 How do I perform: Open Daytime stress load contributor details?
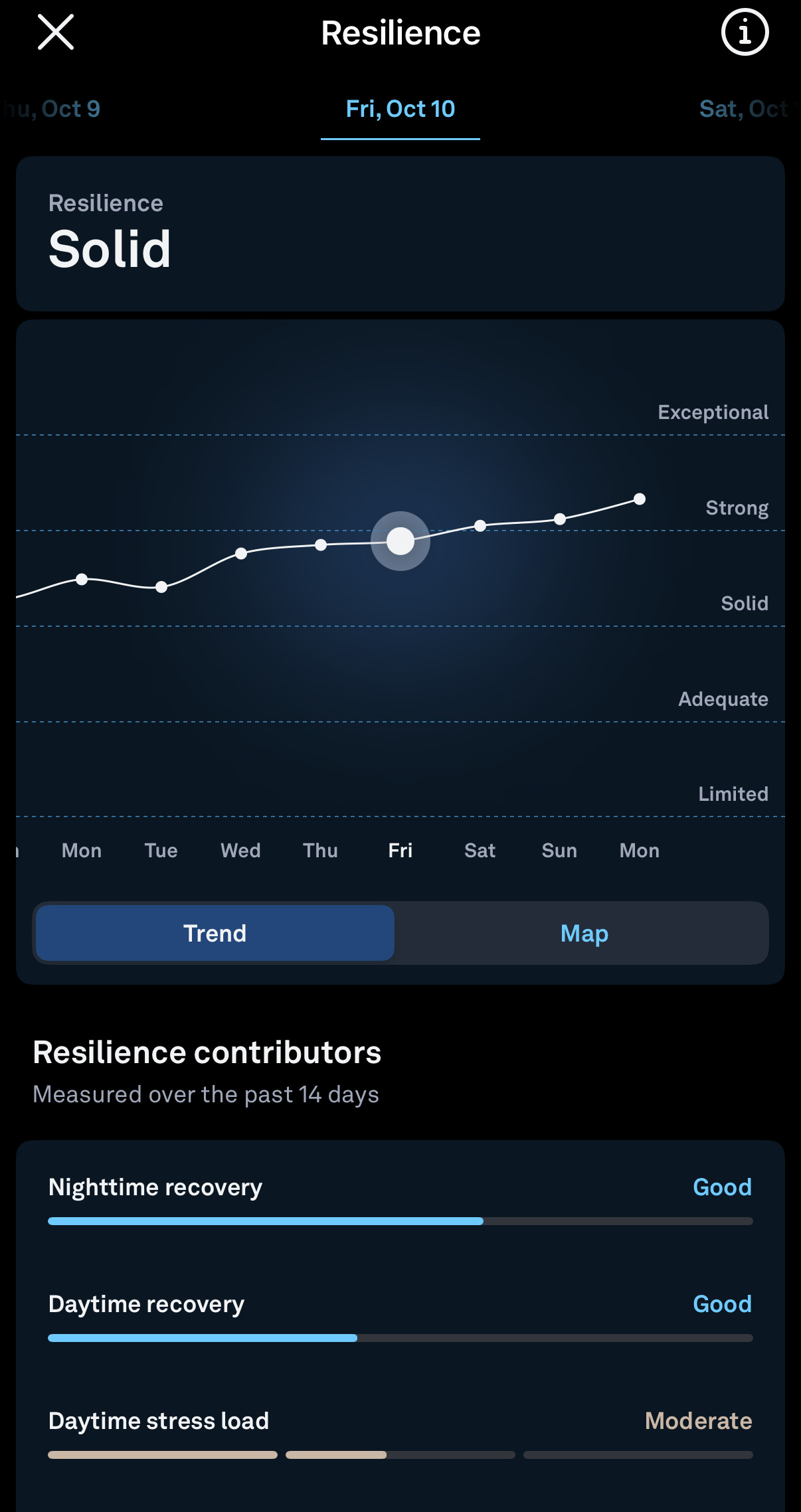400,1433
